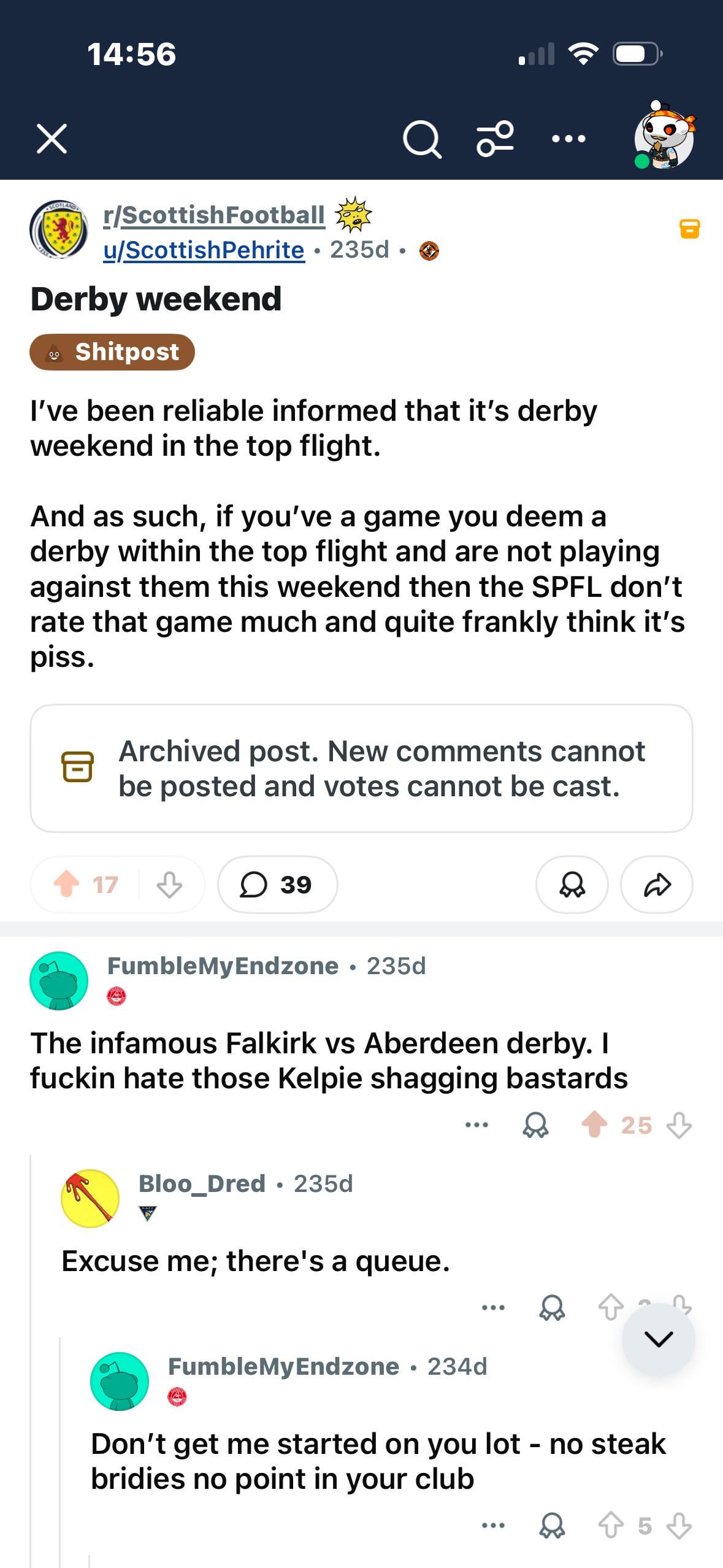This screenshot has height=1568, width=723.
Task: Open search from the top bar
Action: coord(422,139)
